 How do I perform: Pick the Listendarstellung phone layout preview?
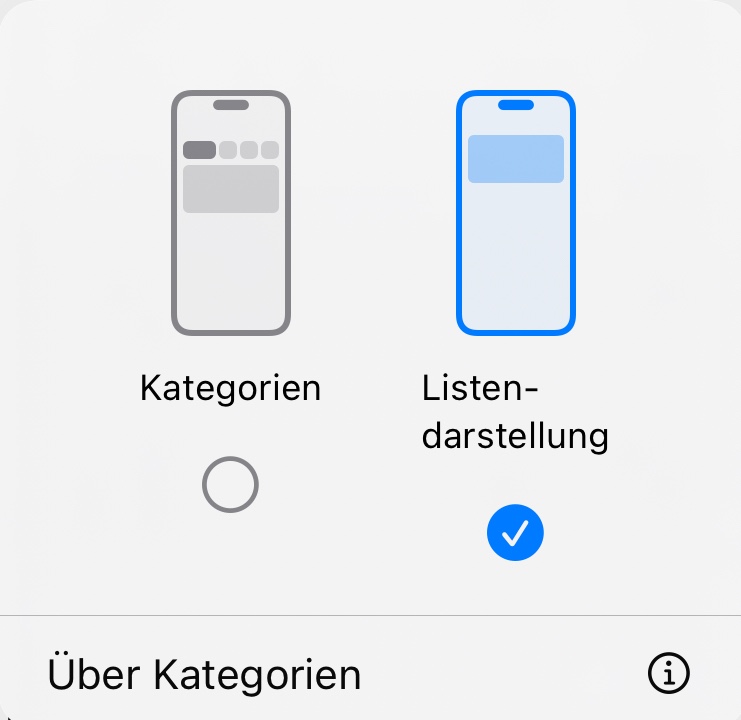tap(515, 212)
